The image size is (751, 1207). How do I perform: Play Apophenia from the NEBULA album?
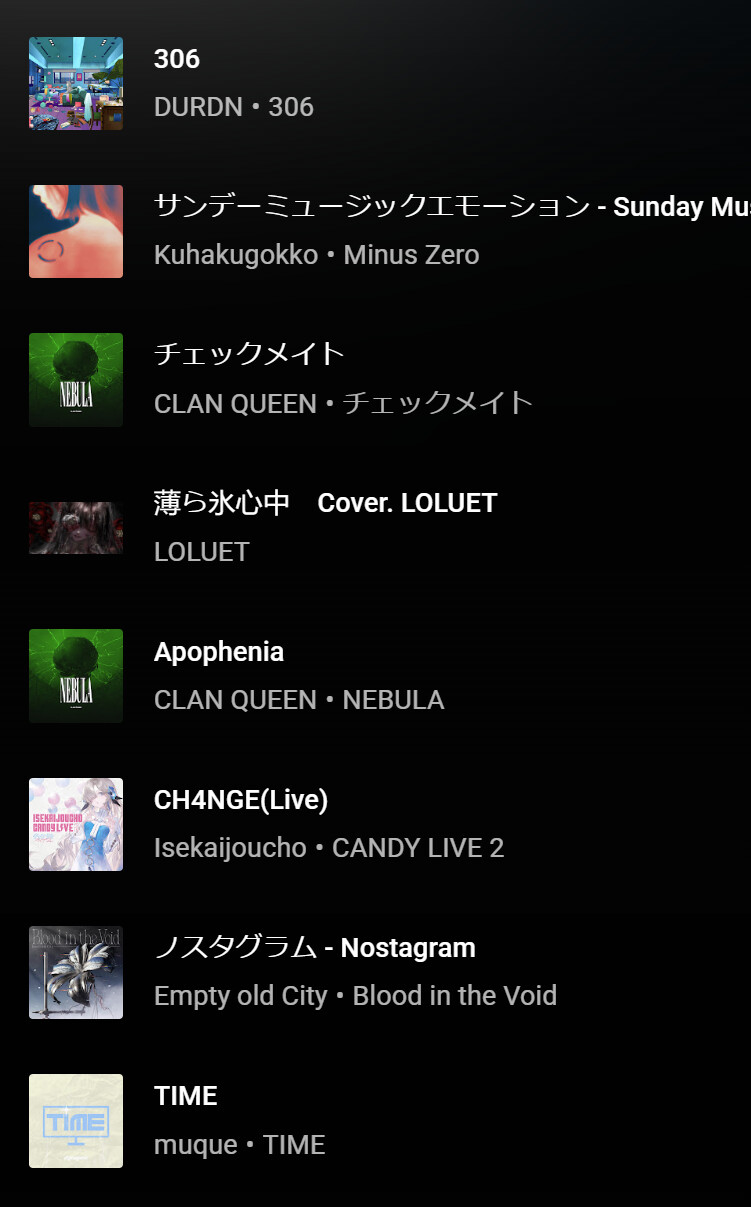pos(219,652)
